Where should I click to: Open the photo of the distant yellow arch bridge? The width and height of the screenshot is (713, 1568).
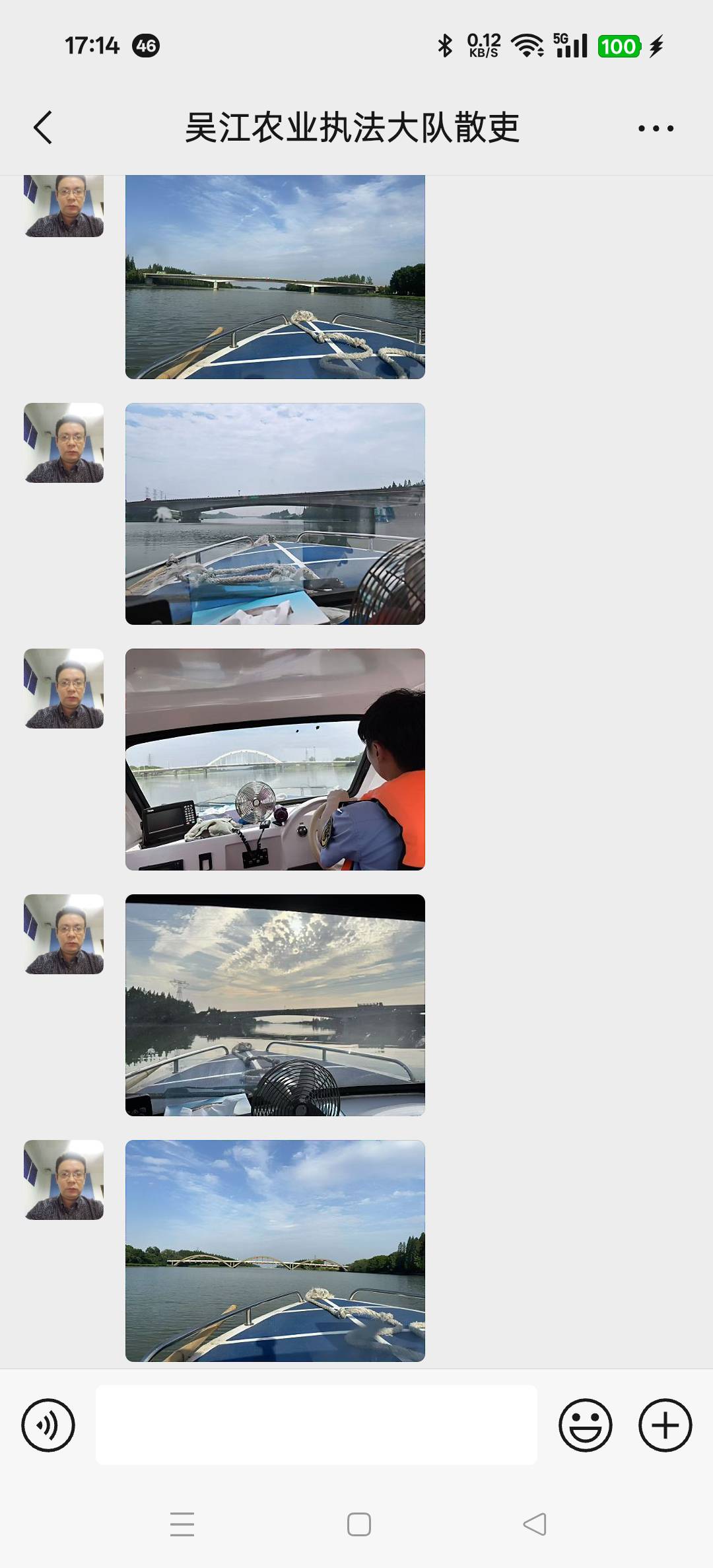(275, 1250)
